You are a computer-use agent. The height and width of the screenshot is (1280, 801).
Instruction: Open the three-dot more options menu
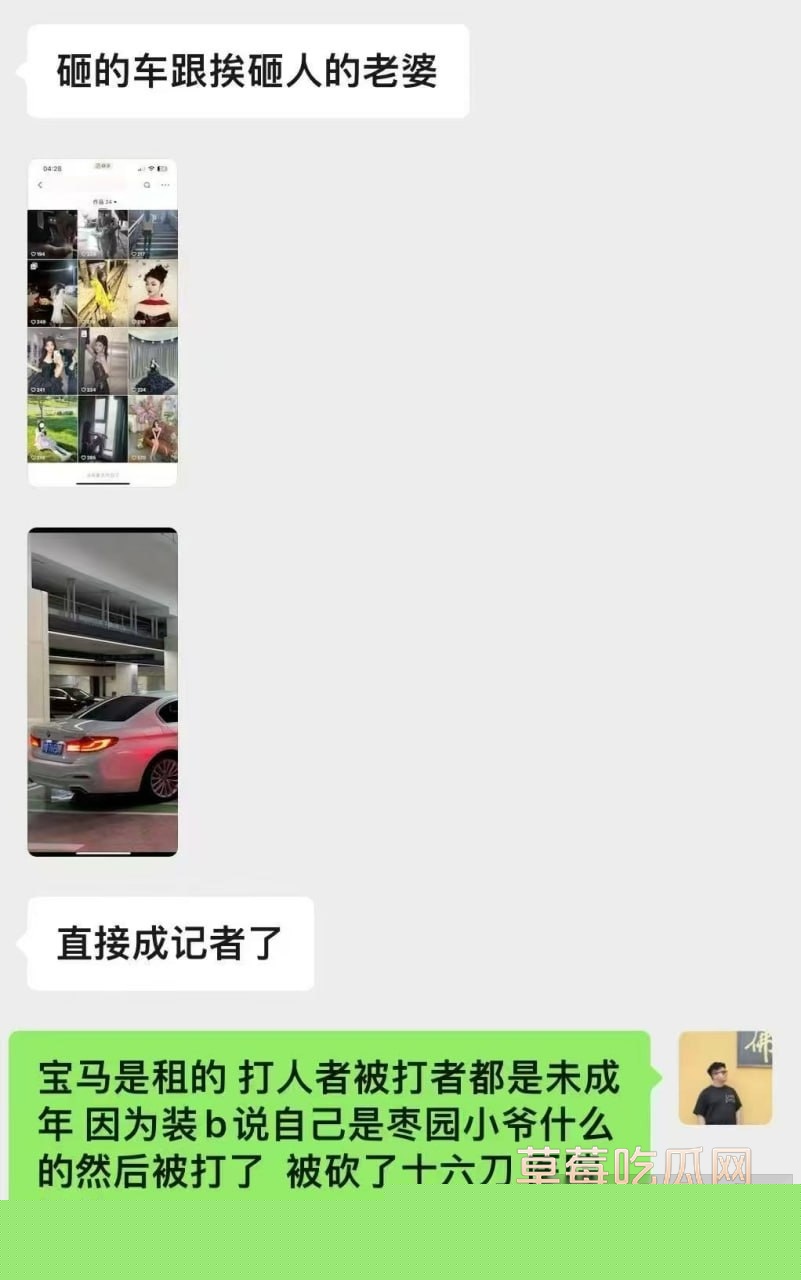pos(166,184)
